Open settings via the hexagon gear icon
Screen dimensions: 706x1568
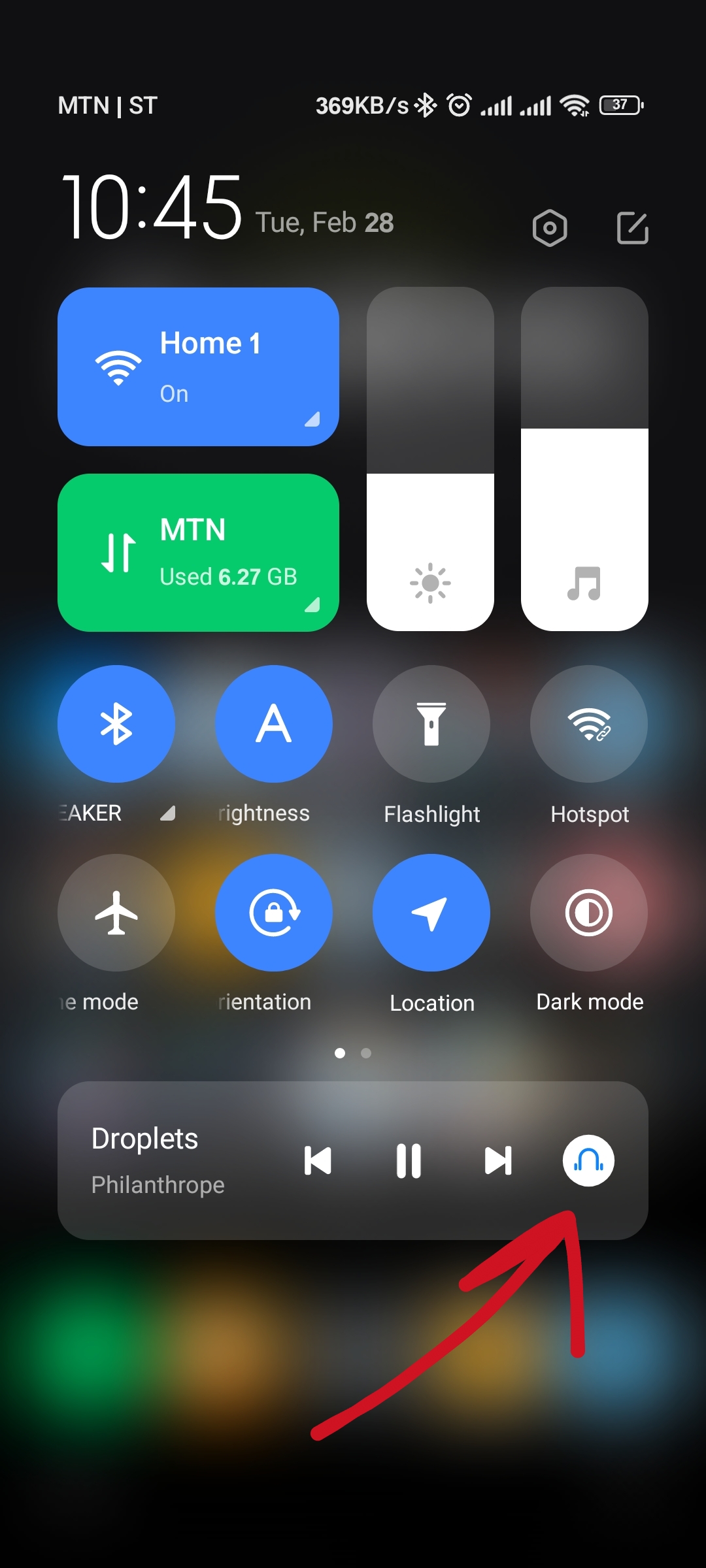[550, 228]
